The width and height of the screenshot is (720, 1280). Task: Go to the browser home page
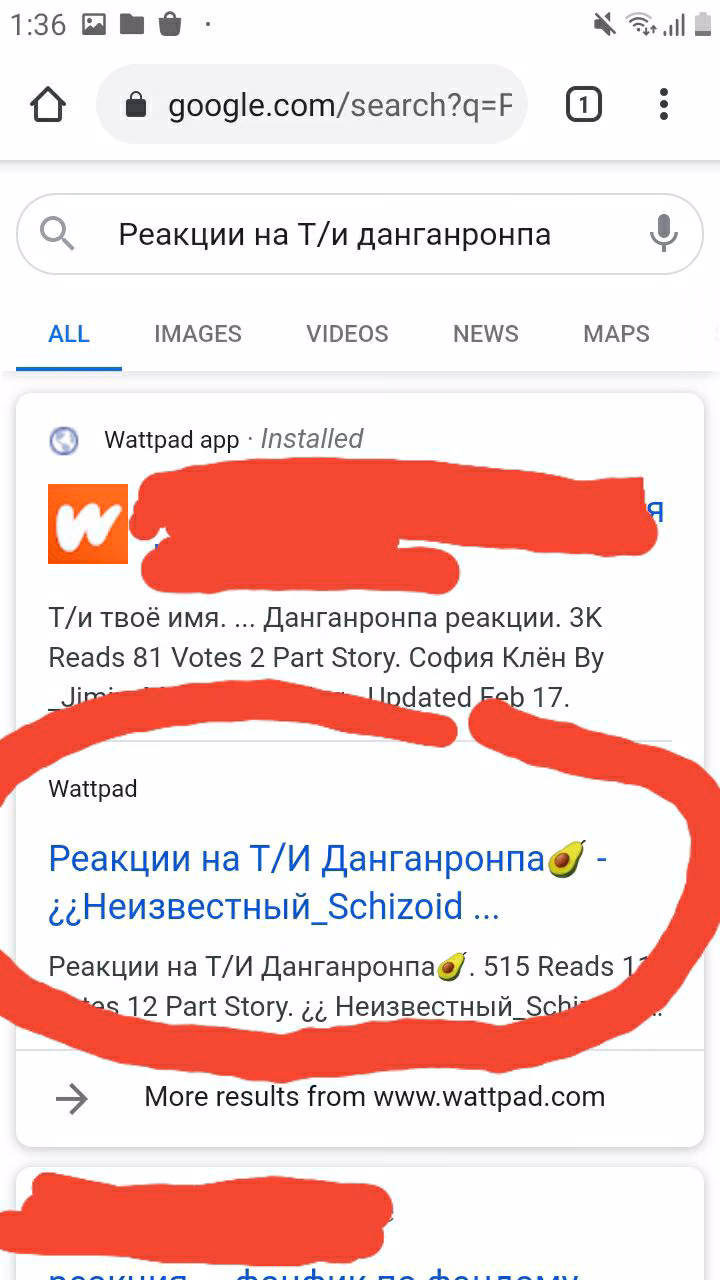[48, 105]
